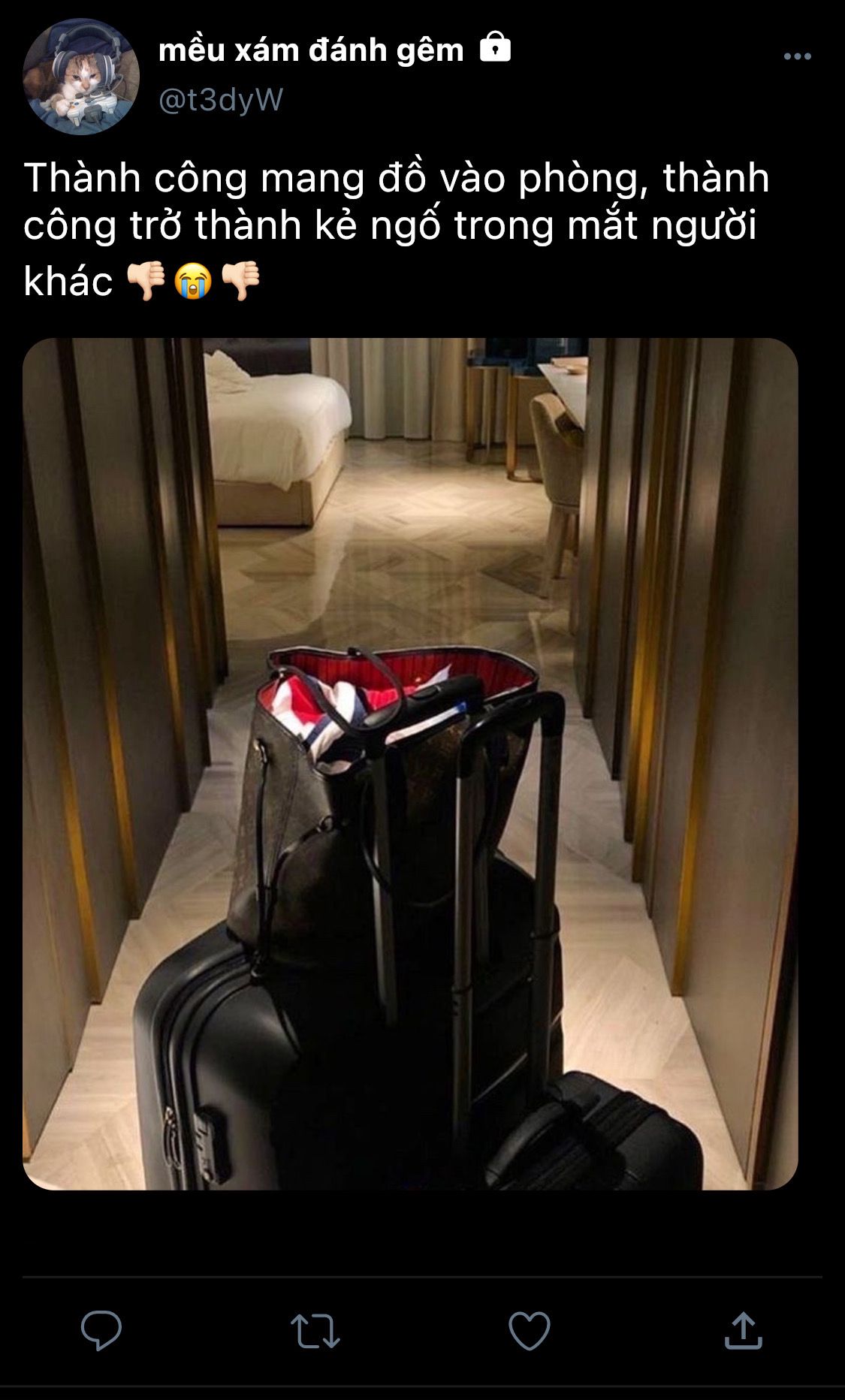
Task: Open the tweet's three-dot overflow menu
Action: (x=797, y=56)
